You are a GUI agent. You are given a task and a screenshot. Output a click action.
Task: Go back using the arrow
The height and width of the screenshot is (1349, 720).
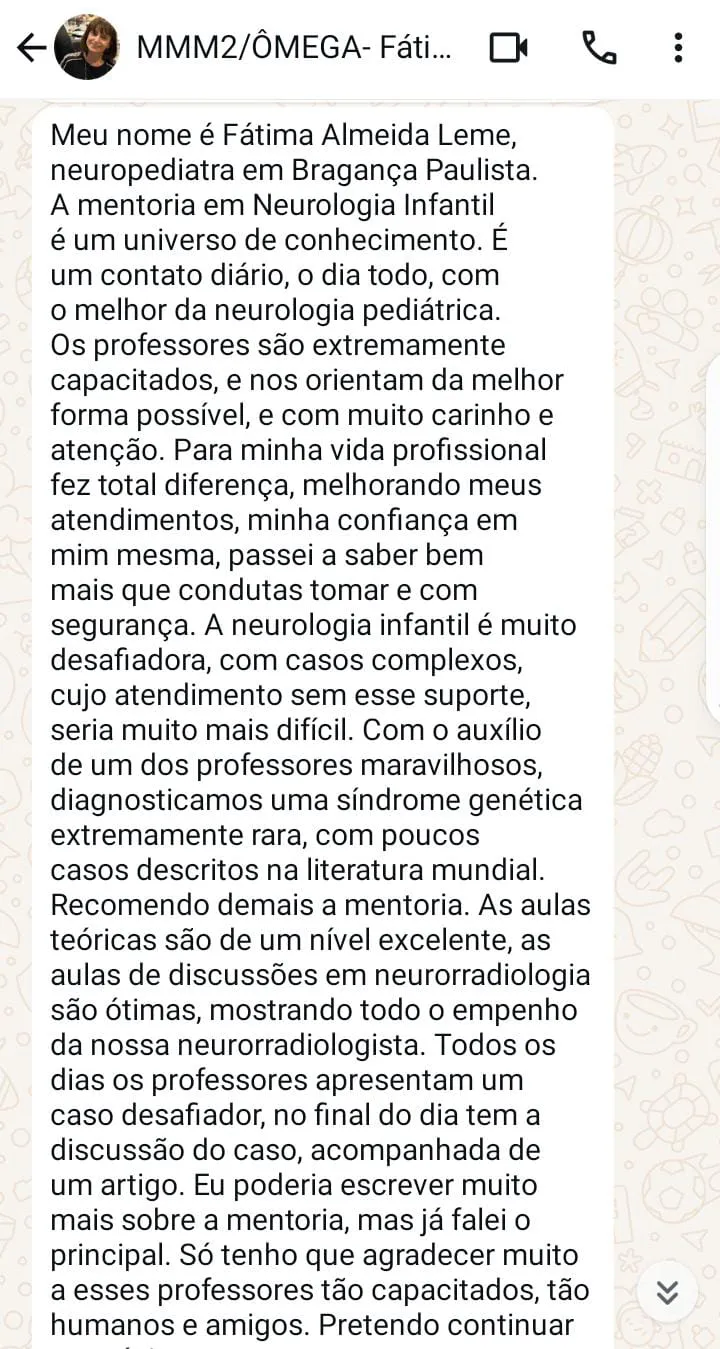coord(30,48)
